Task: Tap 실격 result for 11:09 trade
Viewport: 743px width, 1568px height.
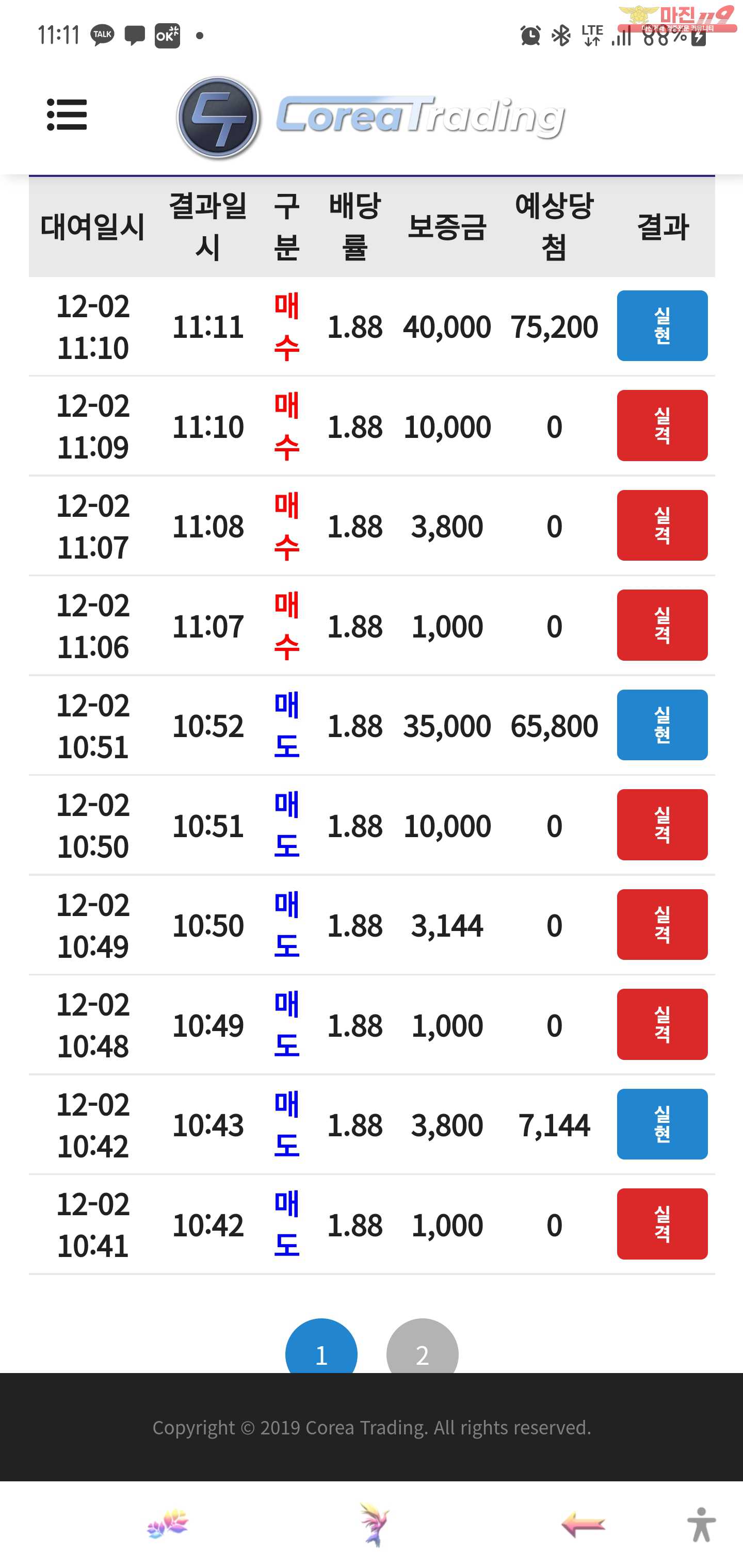Action: (x=662, y=426)
